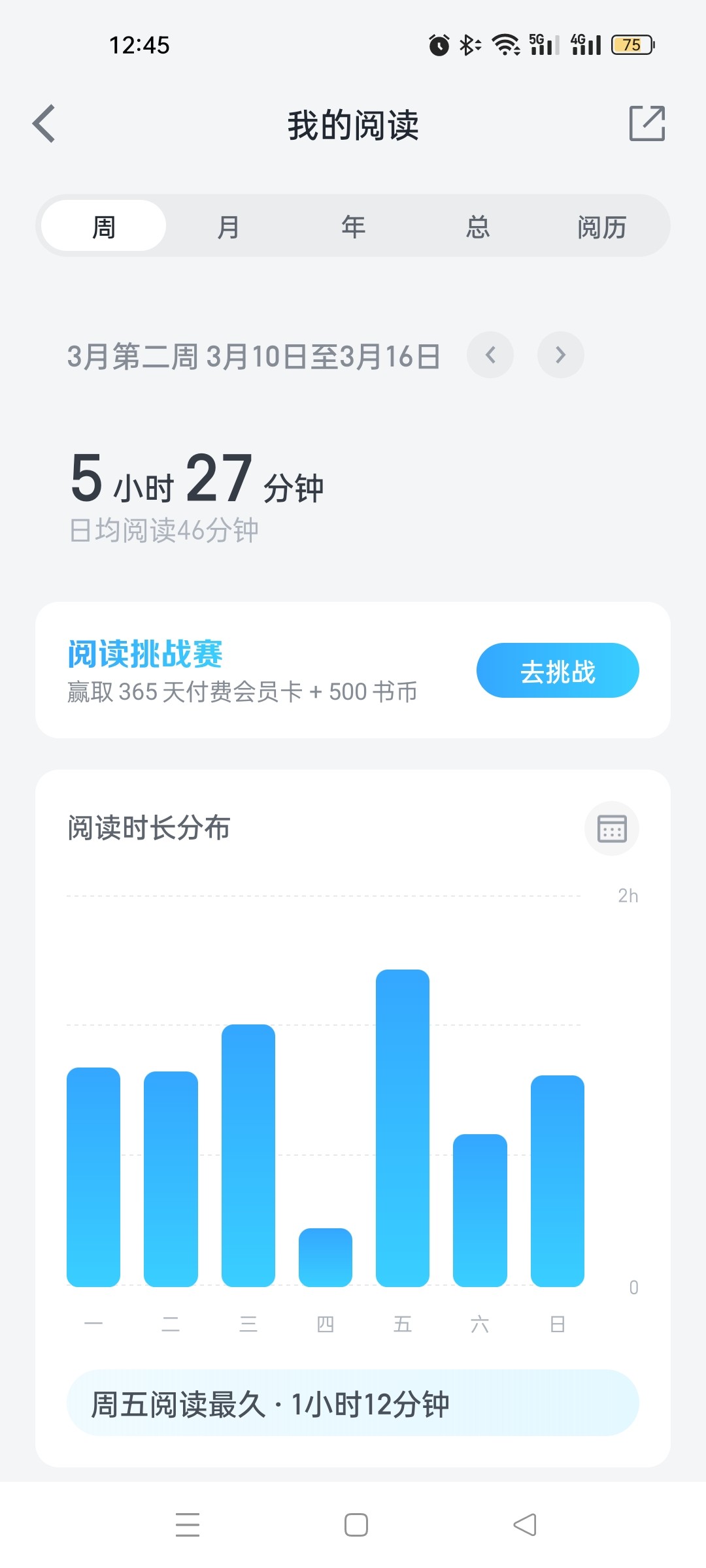
Task: Tap the 去挑战 button
Action: click(558, 670)
